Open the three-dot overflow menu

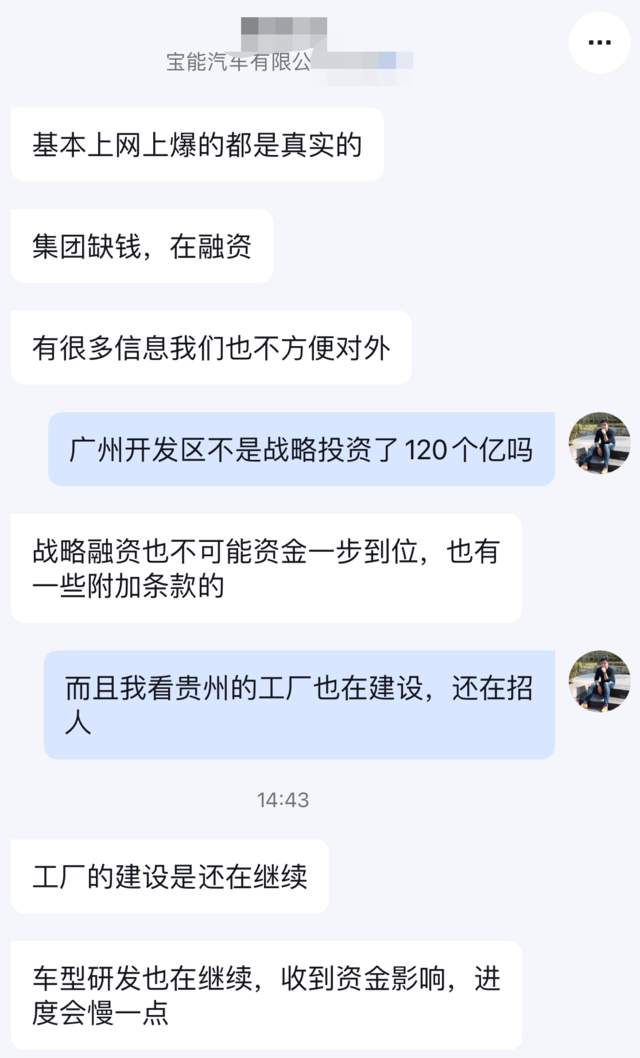[599, 43]
